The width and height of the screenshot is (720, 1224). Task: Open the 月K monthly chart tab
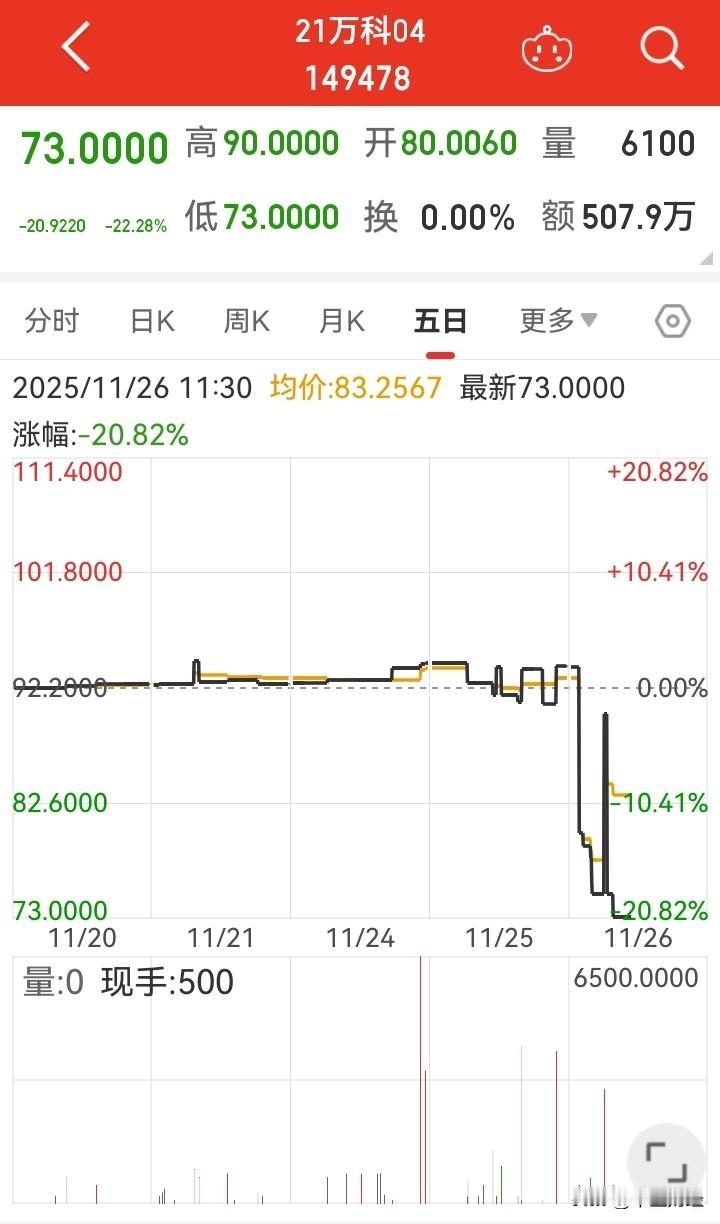(340, 321)
